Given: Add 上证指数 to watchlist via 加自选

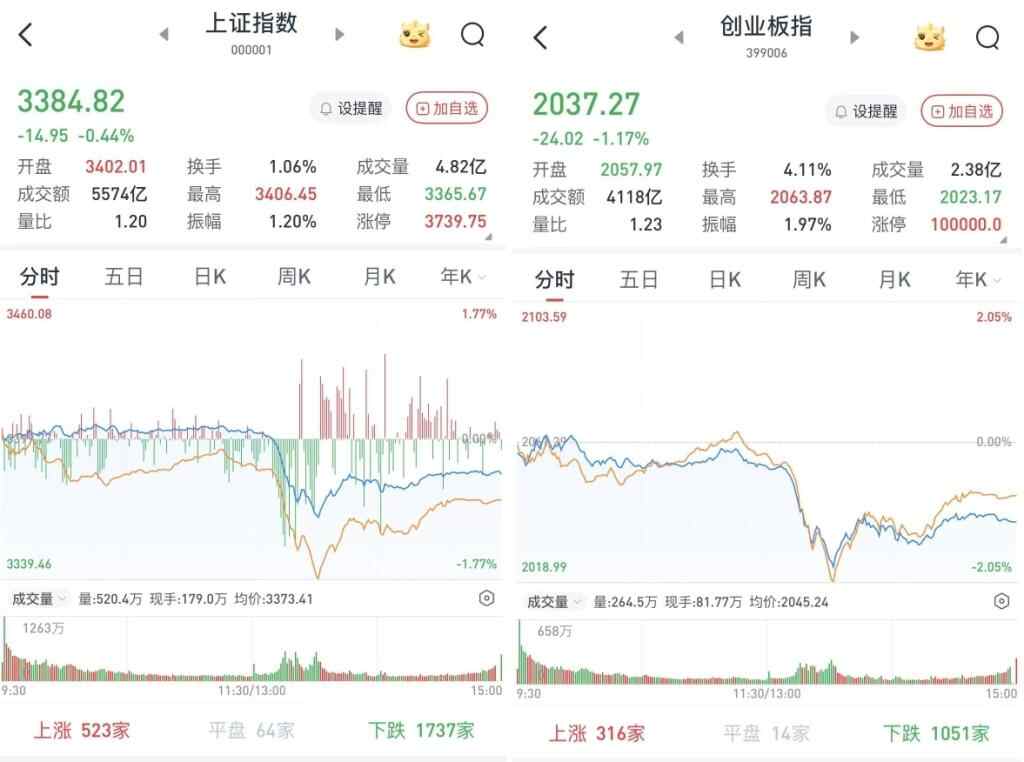Looking at the screenshot, I should [x=446, y=108].
